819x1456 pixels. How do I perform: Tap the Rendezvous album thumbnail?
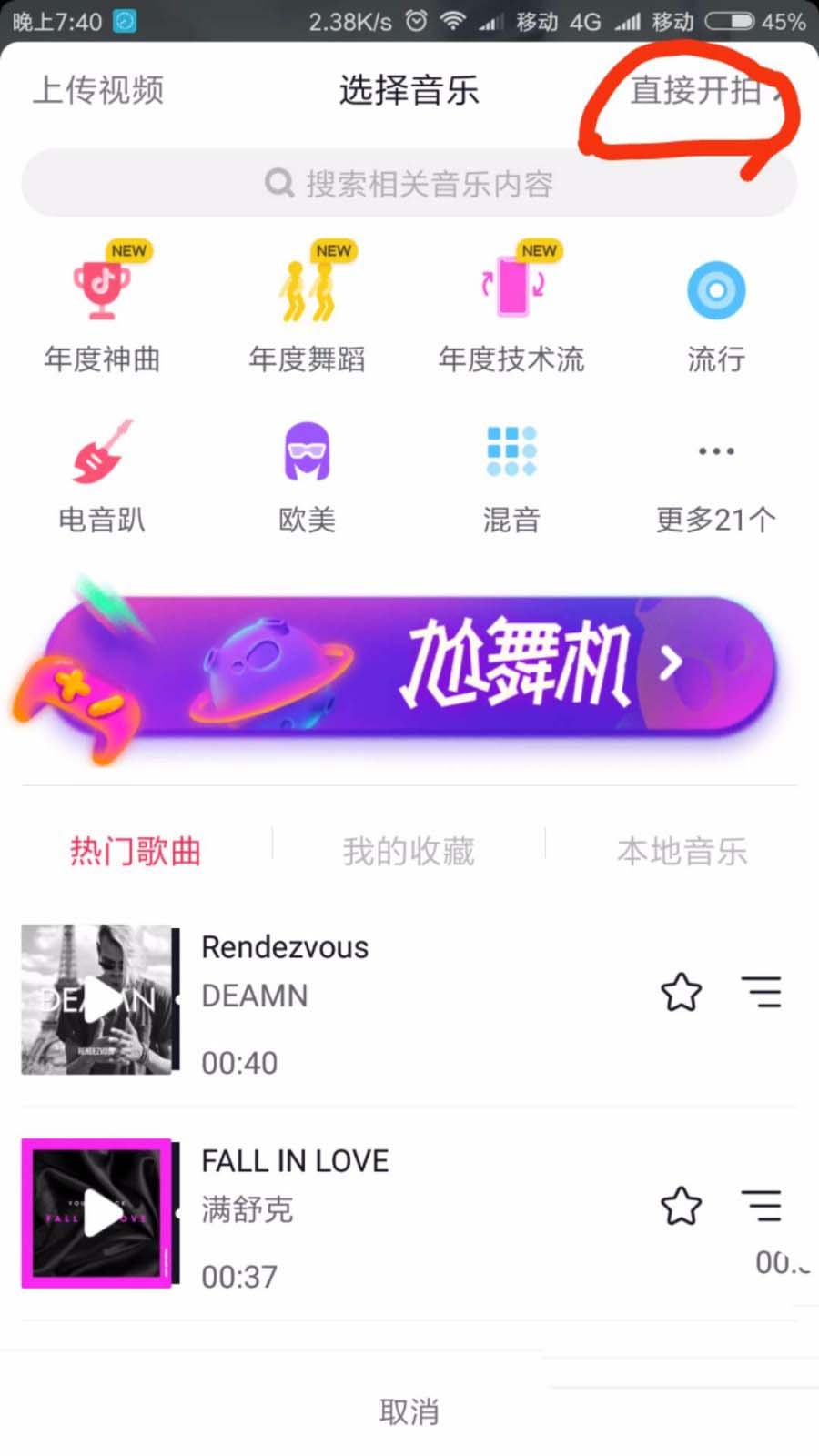[x=97, y=998]
